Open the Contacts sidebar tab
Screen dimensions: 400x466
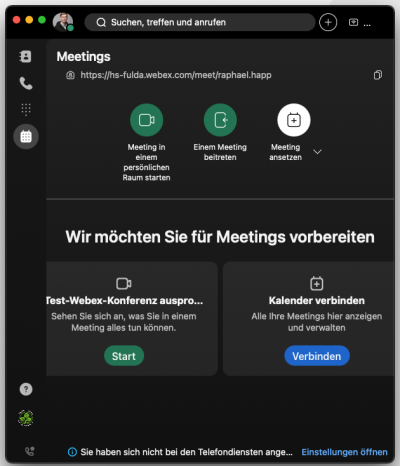[26, 57]
